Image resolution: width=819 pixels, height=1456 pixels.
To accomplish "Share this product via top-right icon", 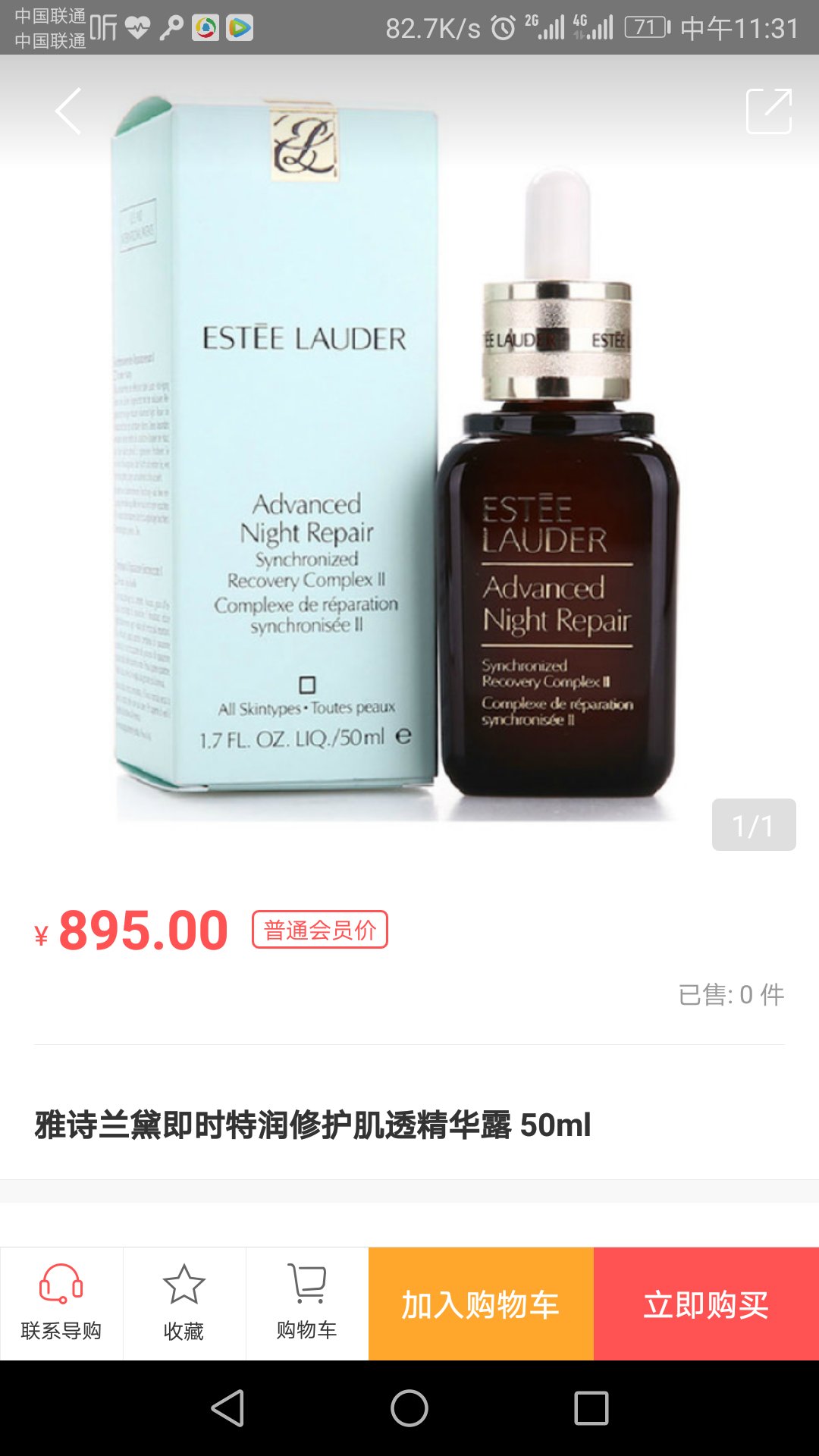I will [x=769, y=111].
